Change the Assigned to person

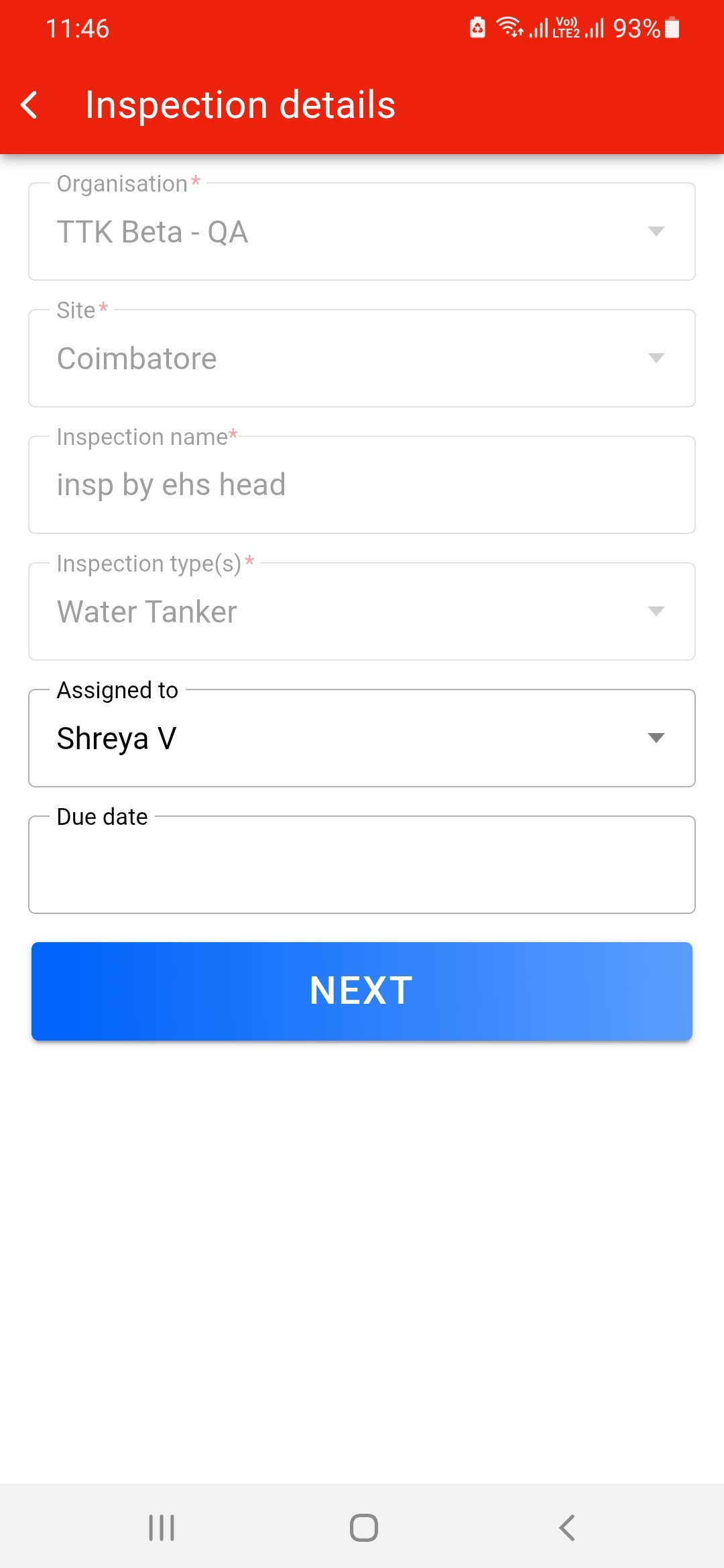tap(362, 738)
